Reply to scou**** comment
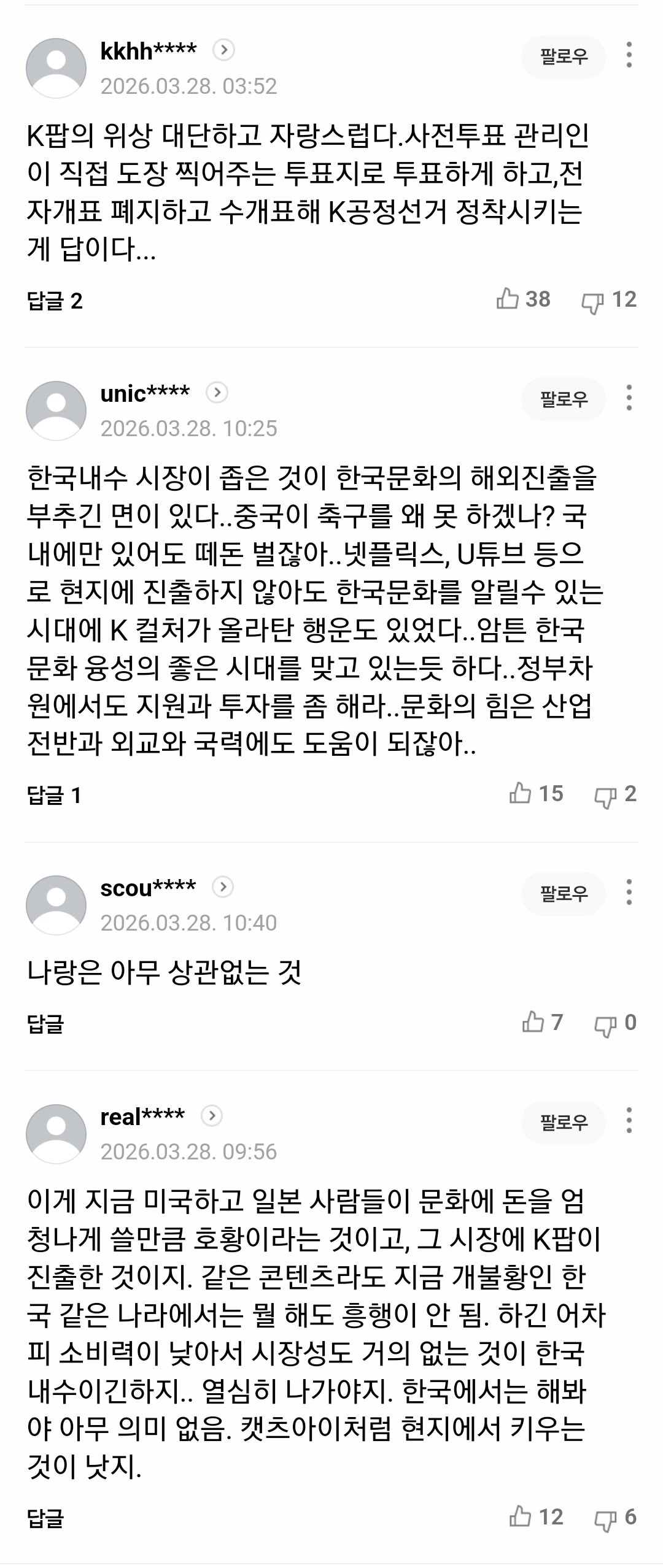 click(45, 1024)
